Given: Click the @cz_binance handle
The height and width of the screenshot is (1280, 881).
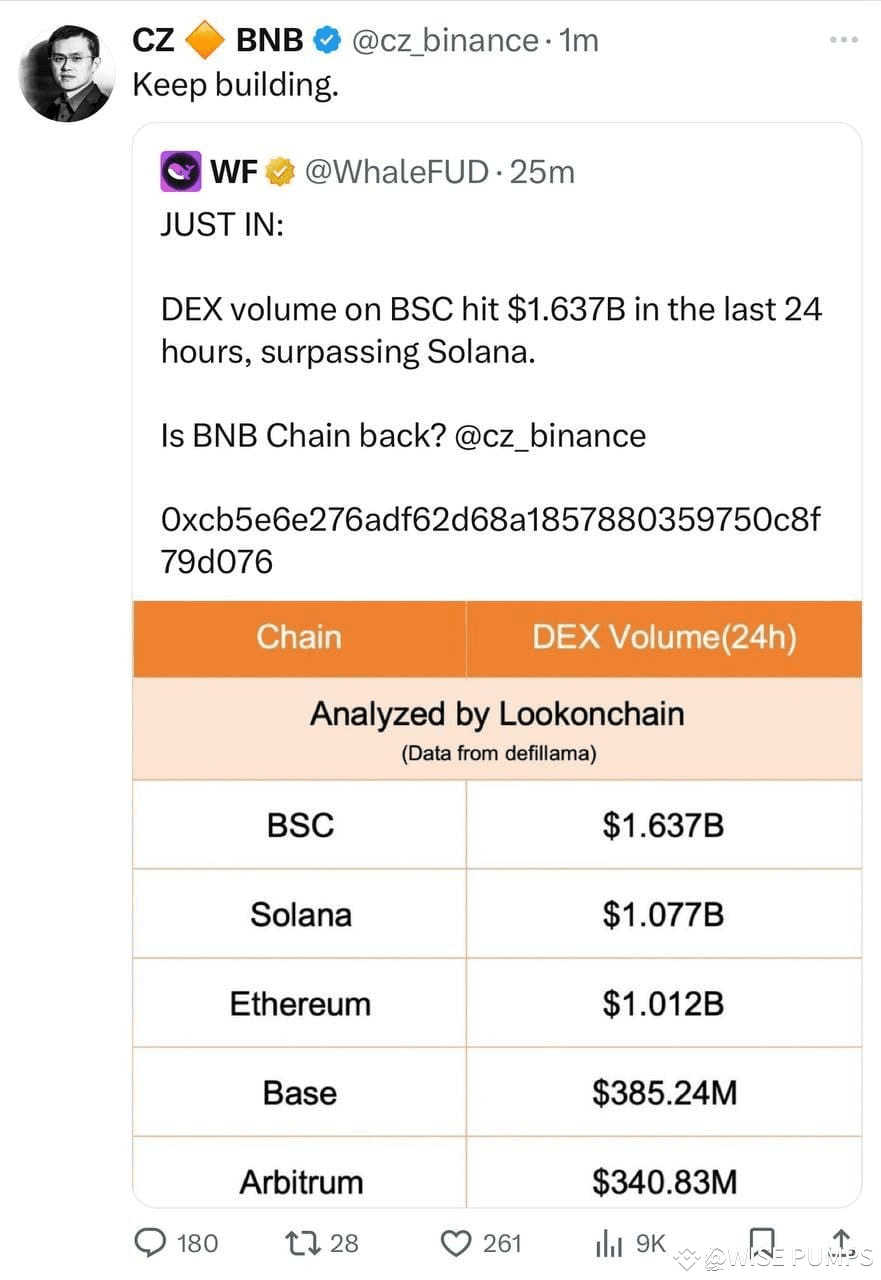Looking at the screenshot, I should (444, 40).
